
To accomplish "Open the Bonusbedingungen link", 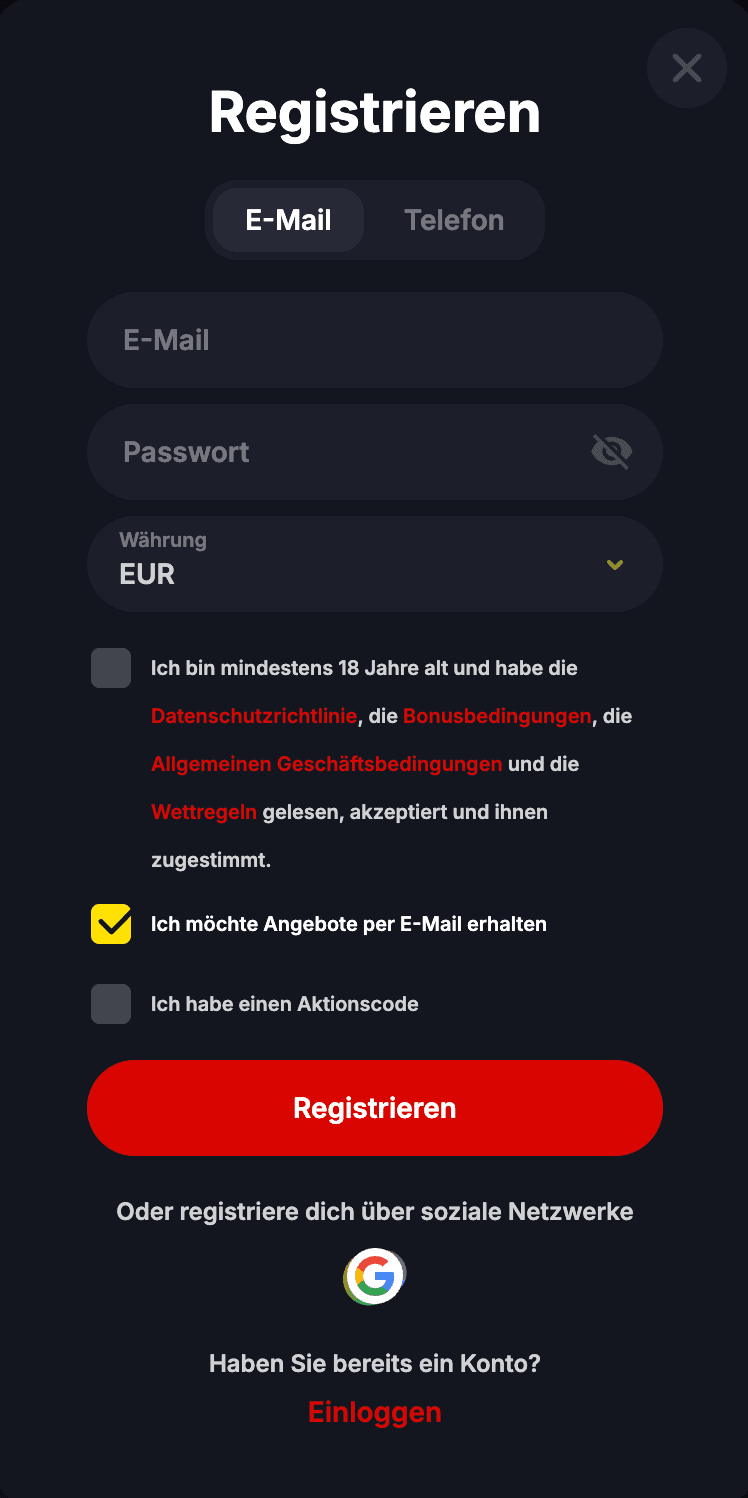I will [x=495, y=716].
